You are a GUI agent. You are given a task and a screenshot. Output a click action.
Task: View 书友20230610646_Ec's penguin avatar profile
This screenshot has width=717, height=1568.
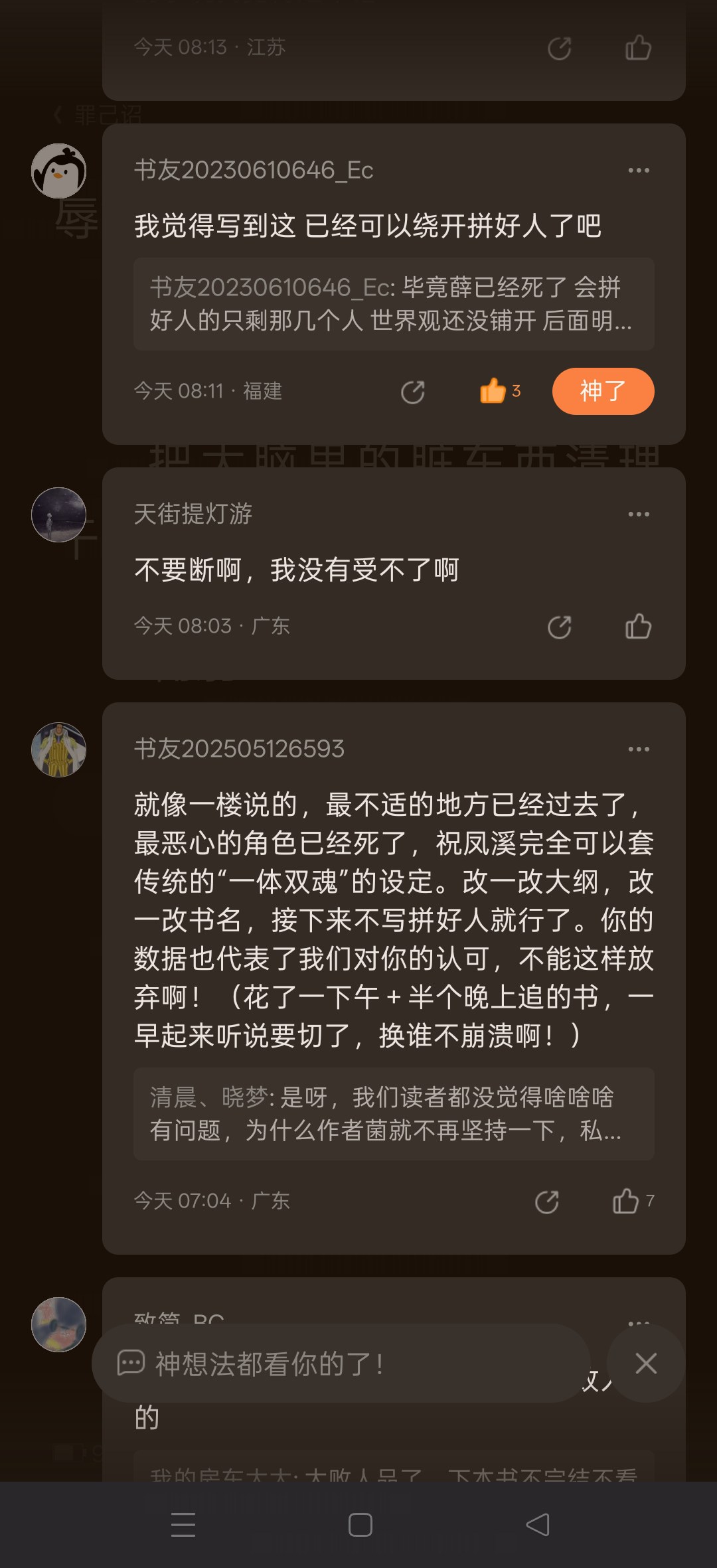pos(58,171)
